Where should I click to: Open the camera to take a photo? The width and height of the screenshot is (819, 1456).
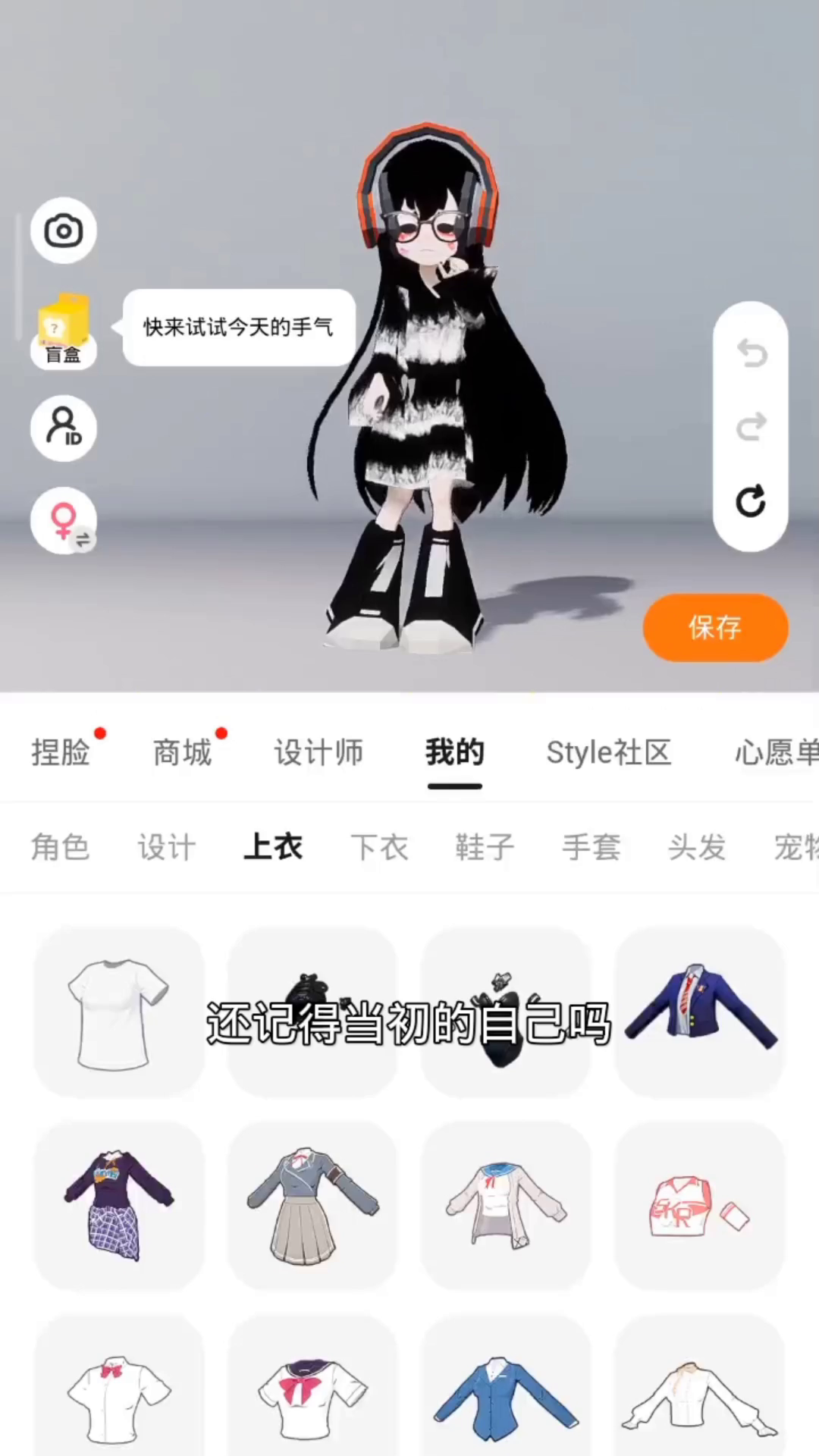coord(64,231)
